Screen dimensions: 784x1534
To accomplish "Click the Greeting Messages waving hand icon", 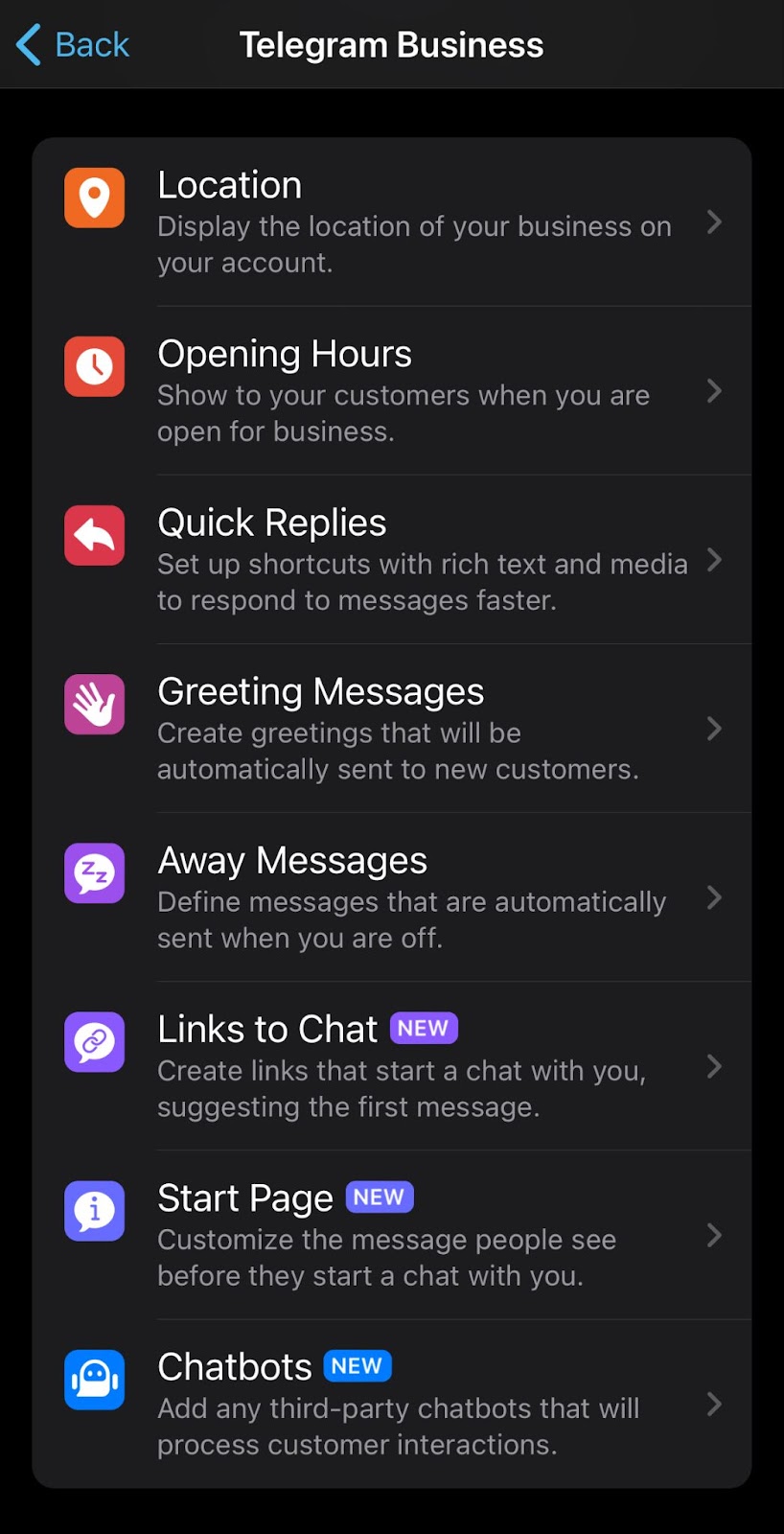I will 94,705.
